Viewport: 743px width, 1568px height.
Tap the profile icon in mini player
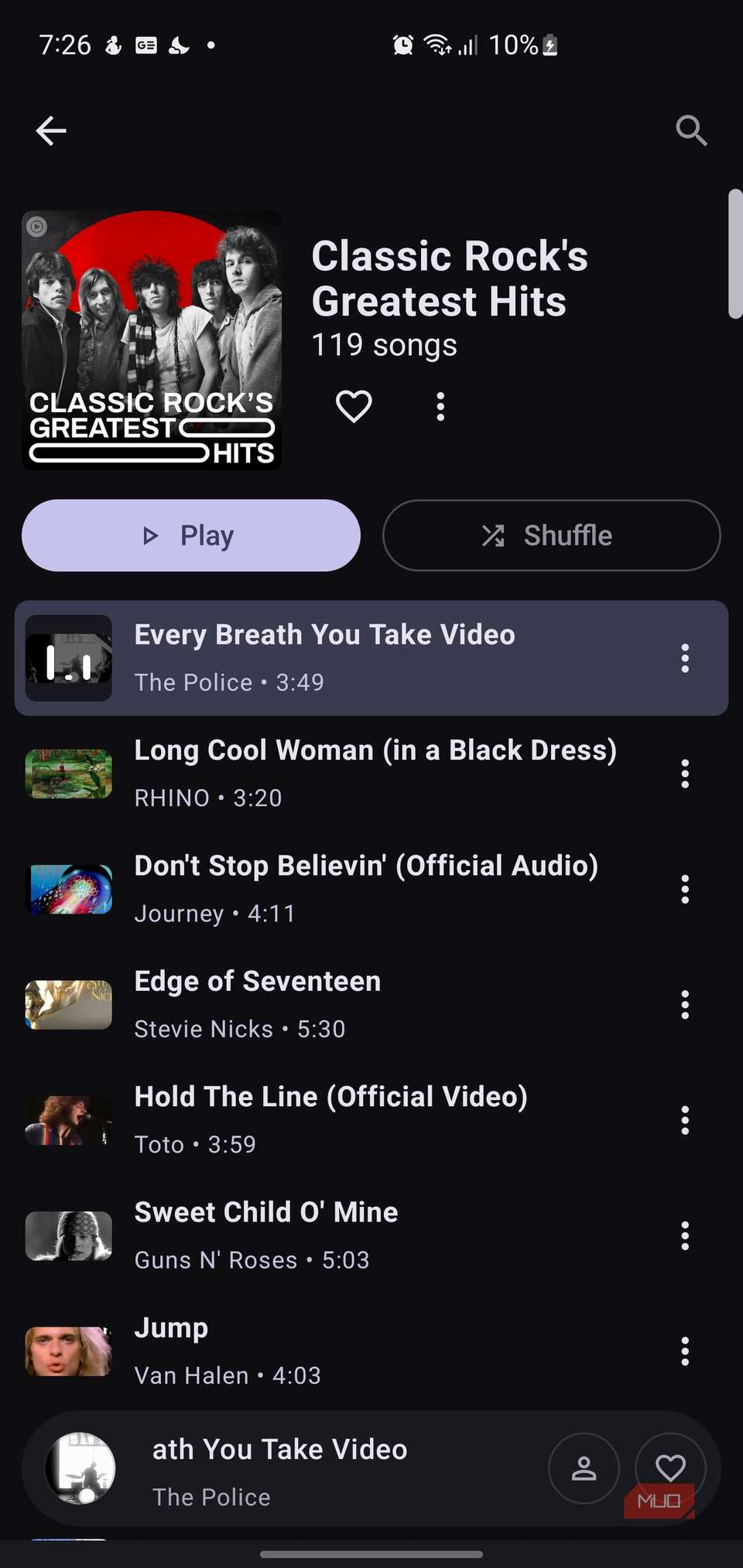point(584,1467)
